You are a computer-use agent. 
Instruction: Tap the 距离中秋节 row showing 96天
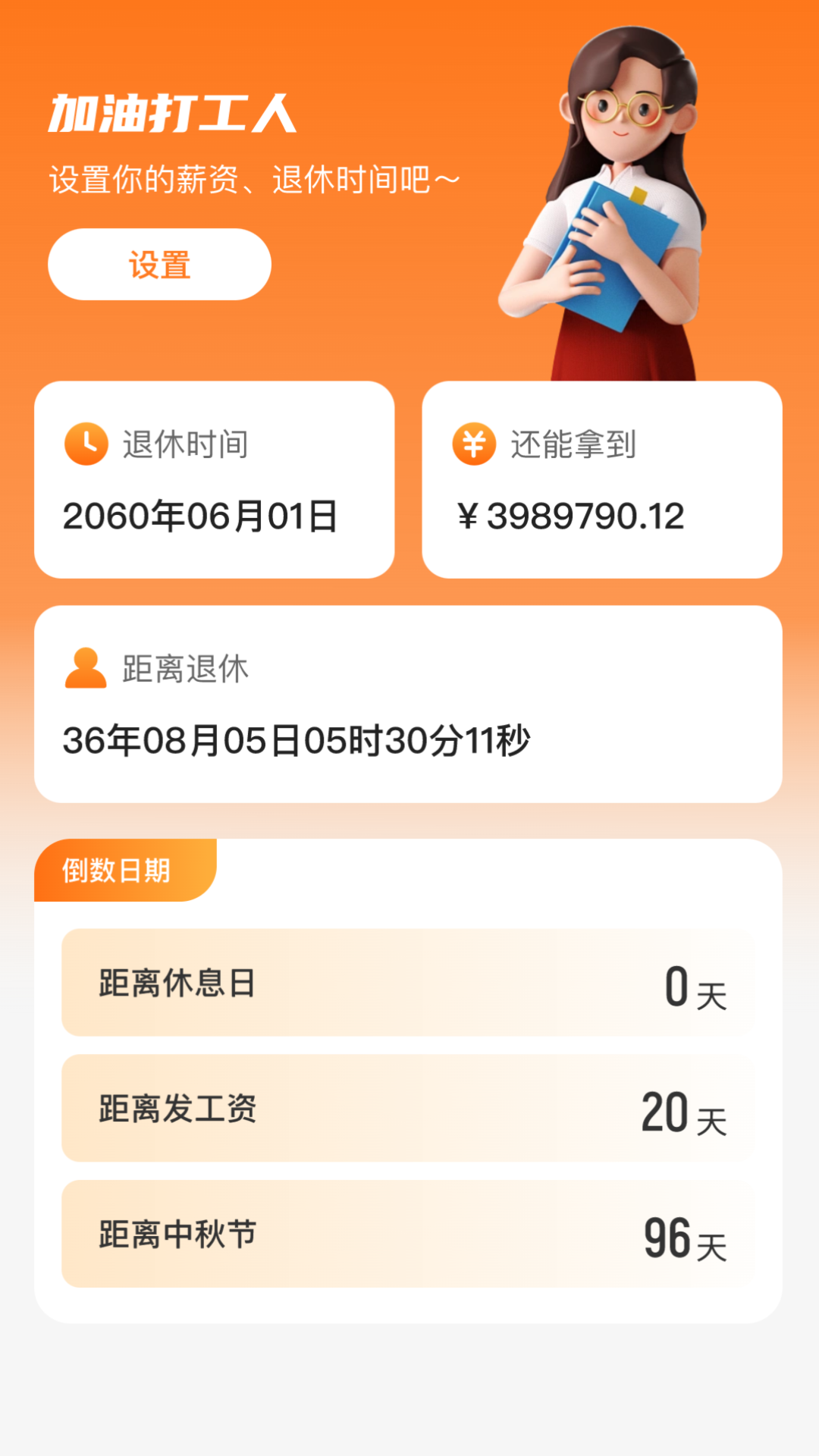coord(409,1236)
